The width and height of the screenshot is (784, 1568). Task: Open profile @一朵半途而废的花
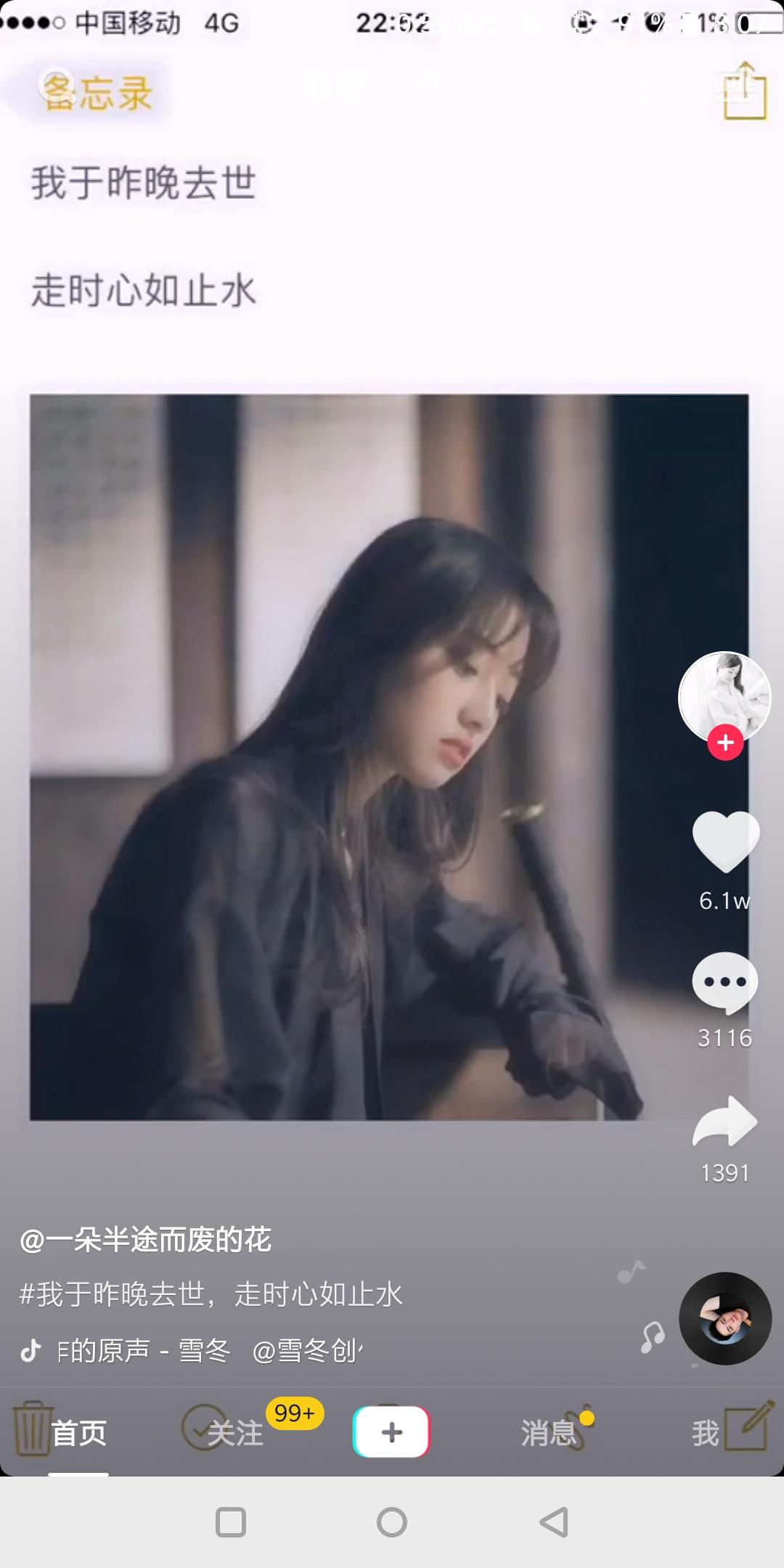tap(145, 1239)
